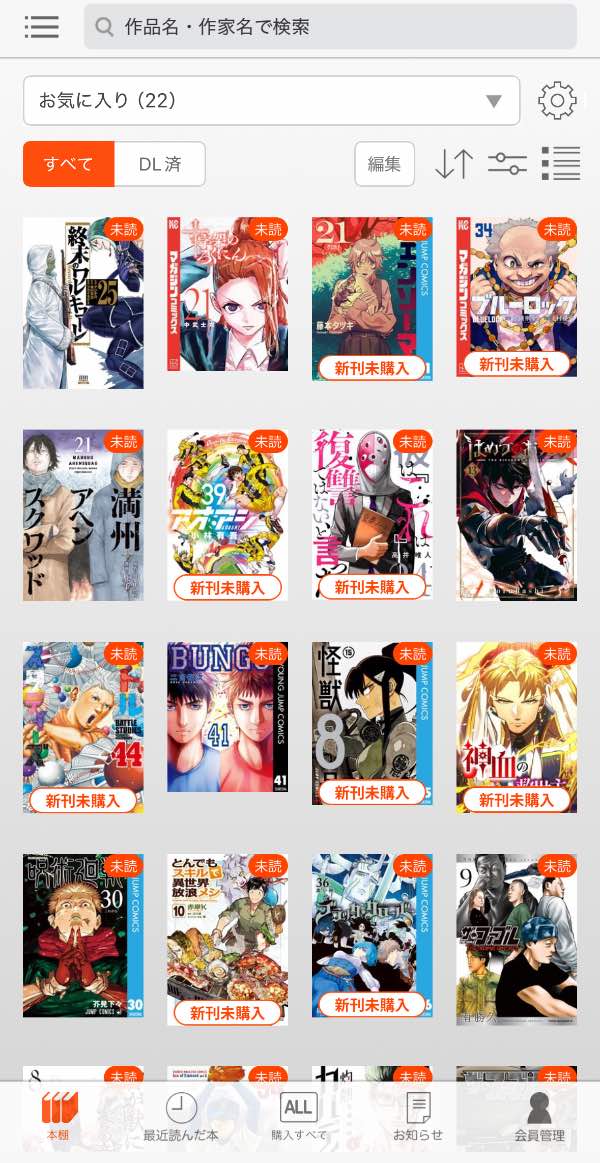Go to the 最近読んだ本 tab
The height and width of the screenshot is (1163, 600).
181,1118
